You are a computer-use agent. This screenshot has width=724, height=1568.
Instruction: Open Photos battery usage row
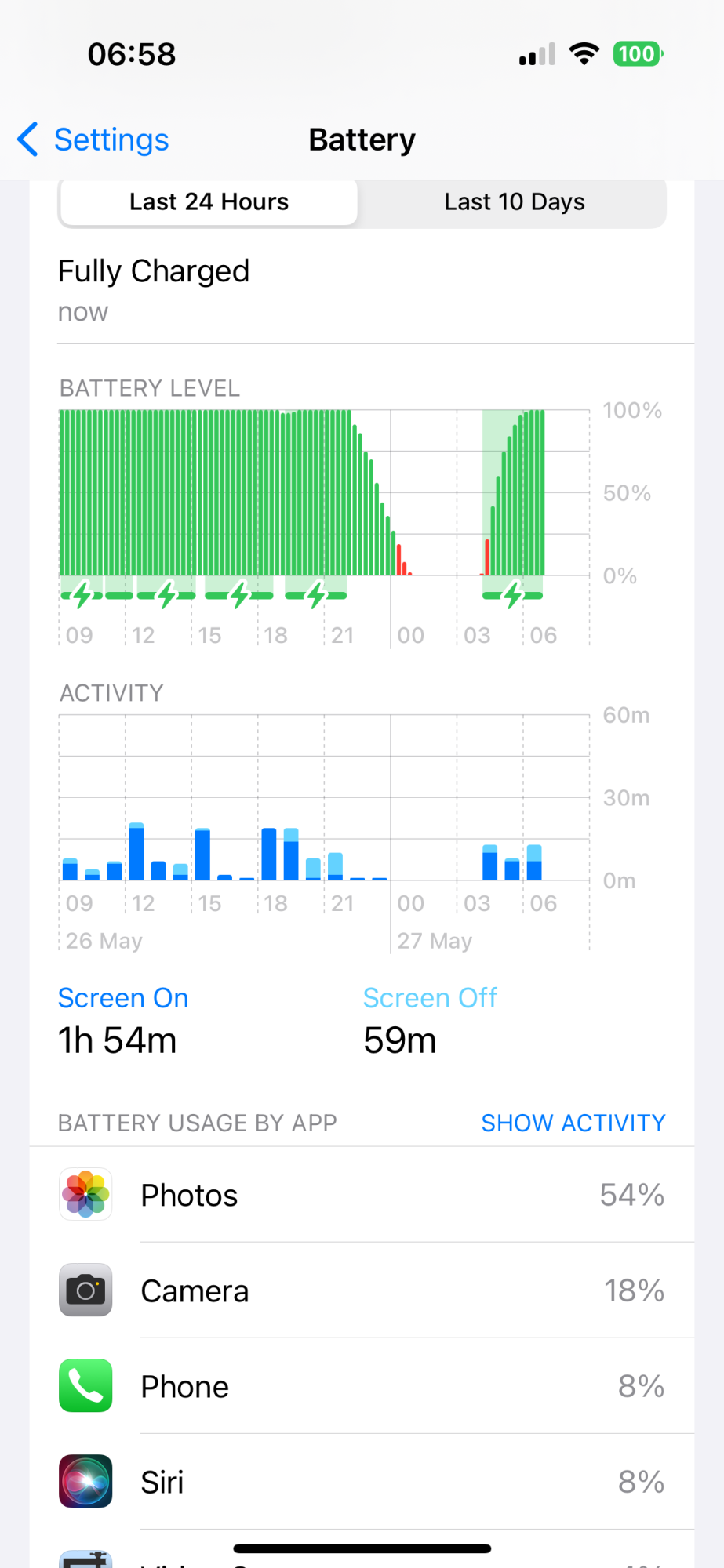point(362,1195)
